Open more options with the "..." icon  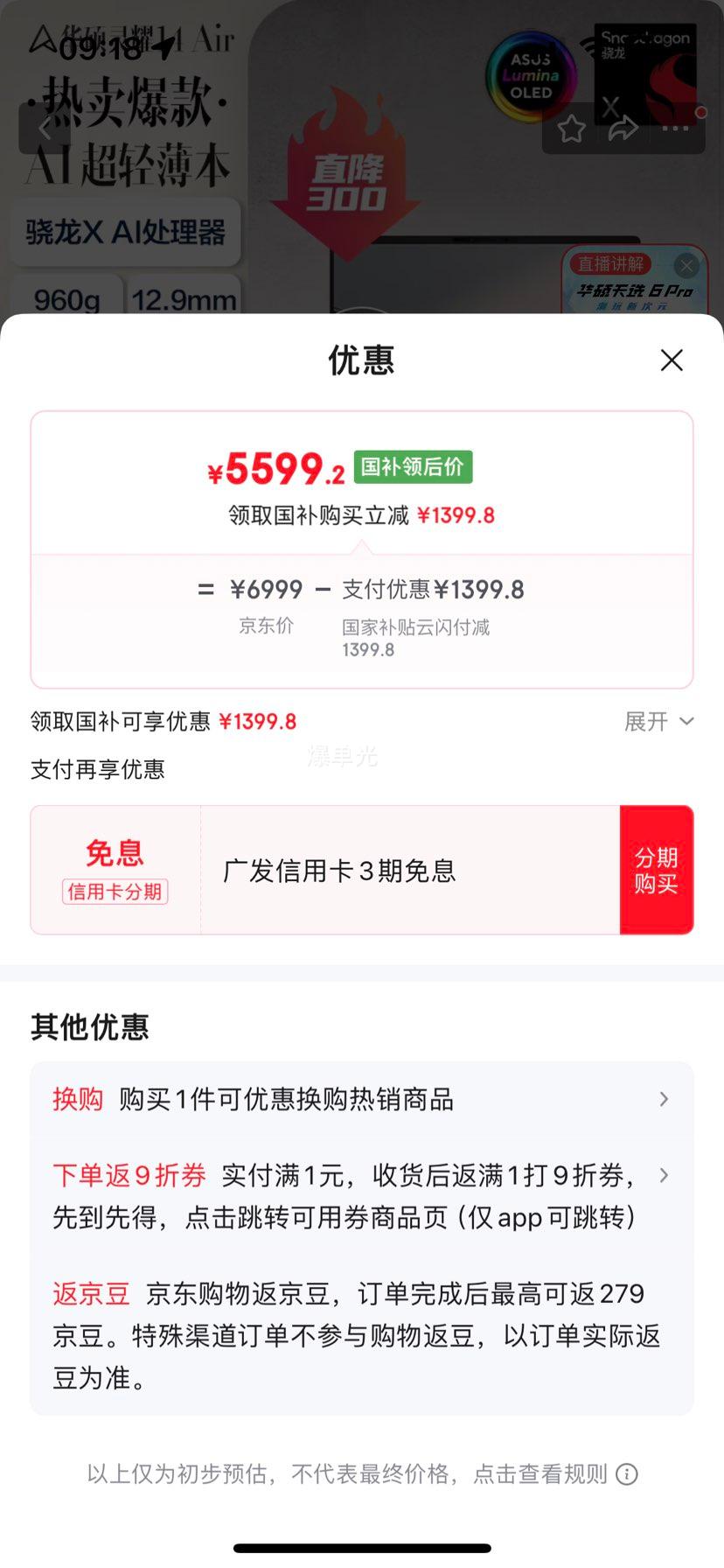pyautogui.click(x=674, y=128)
